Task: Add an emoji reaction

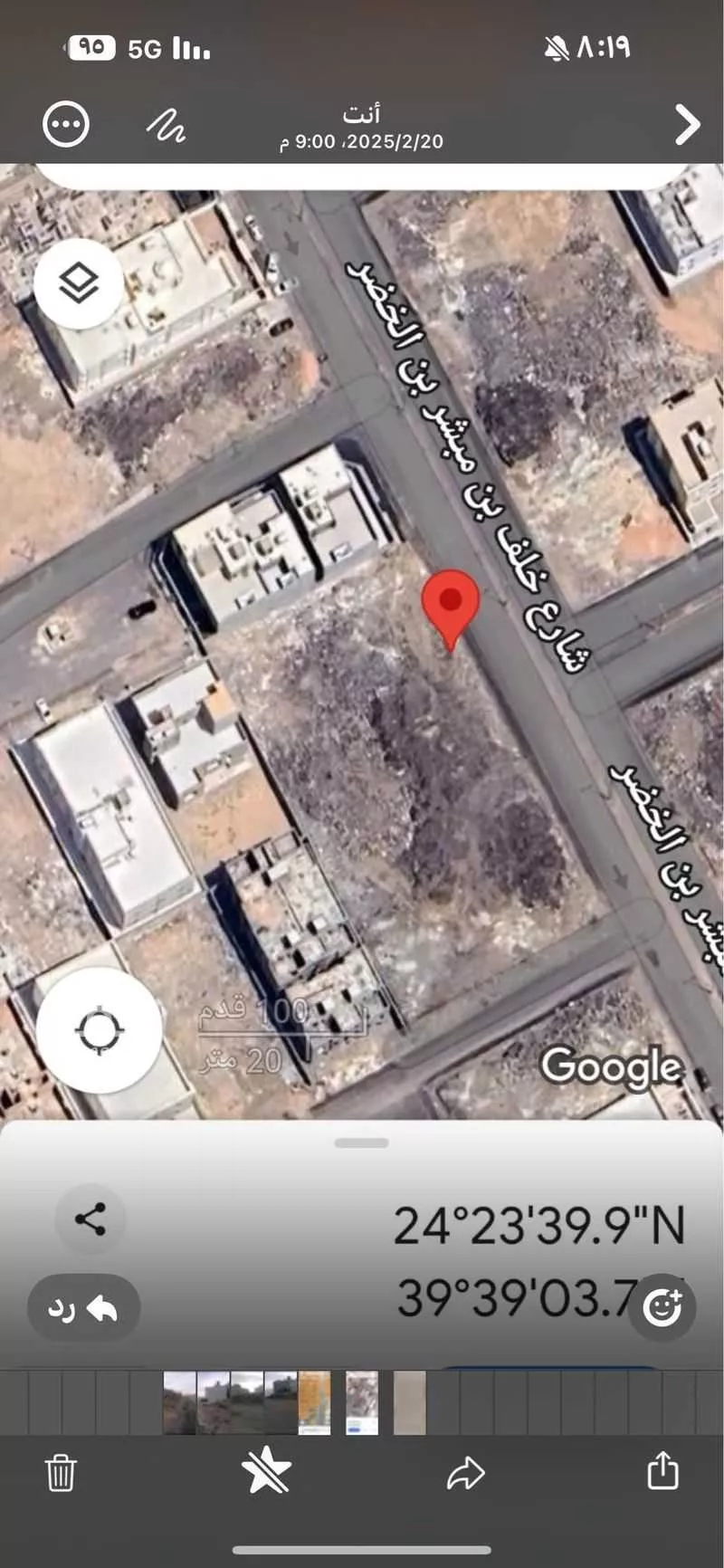Action: 662,1306
